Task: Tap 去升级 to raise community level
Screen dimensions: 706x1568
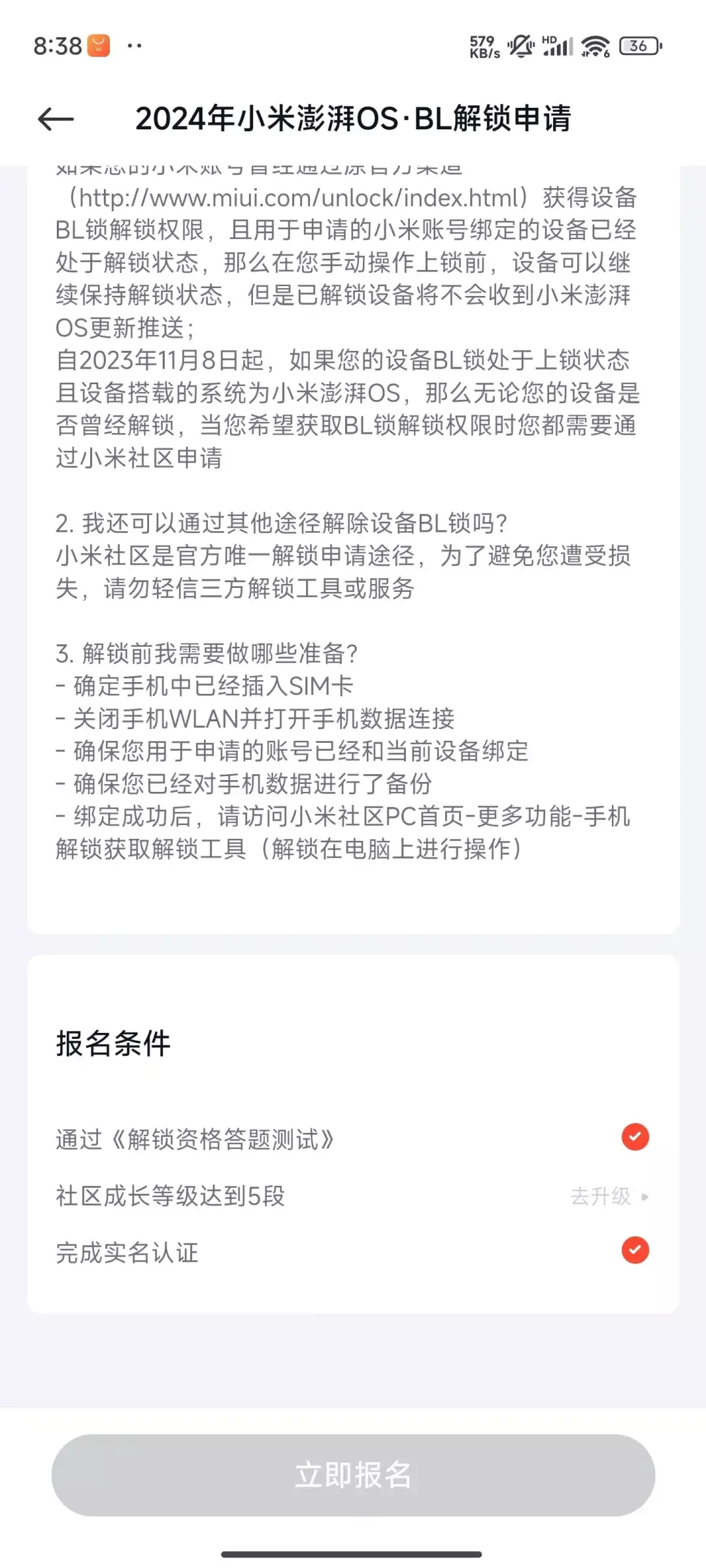Action: [x=608, y=1196]
